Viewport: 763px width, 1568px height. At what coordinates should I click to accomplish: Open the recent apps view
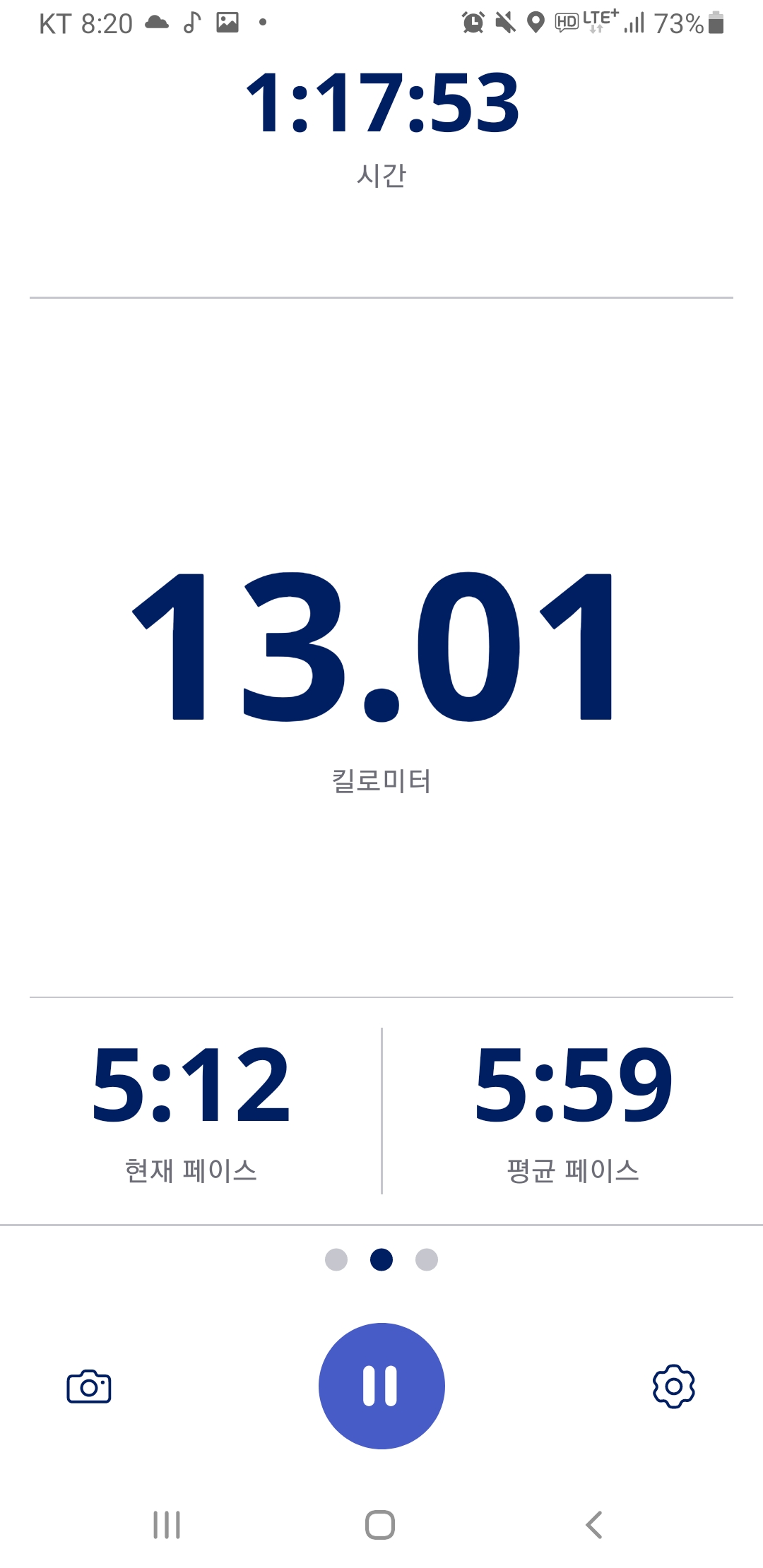point(167,1525)
